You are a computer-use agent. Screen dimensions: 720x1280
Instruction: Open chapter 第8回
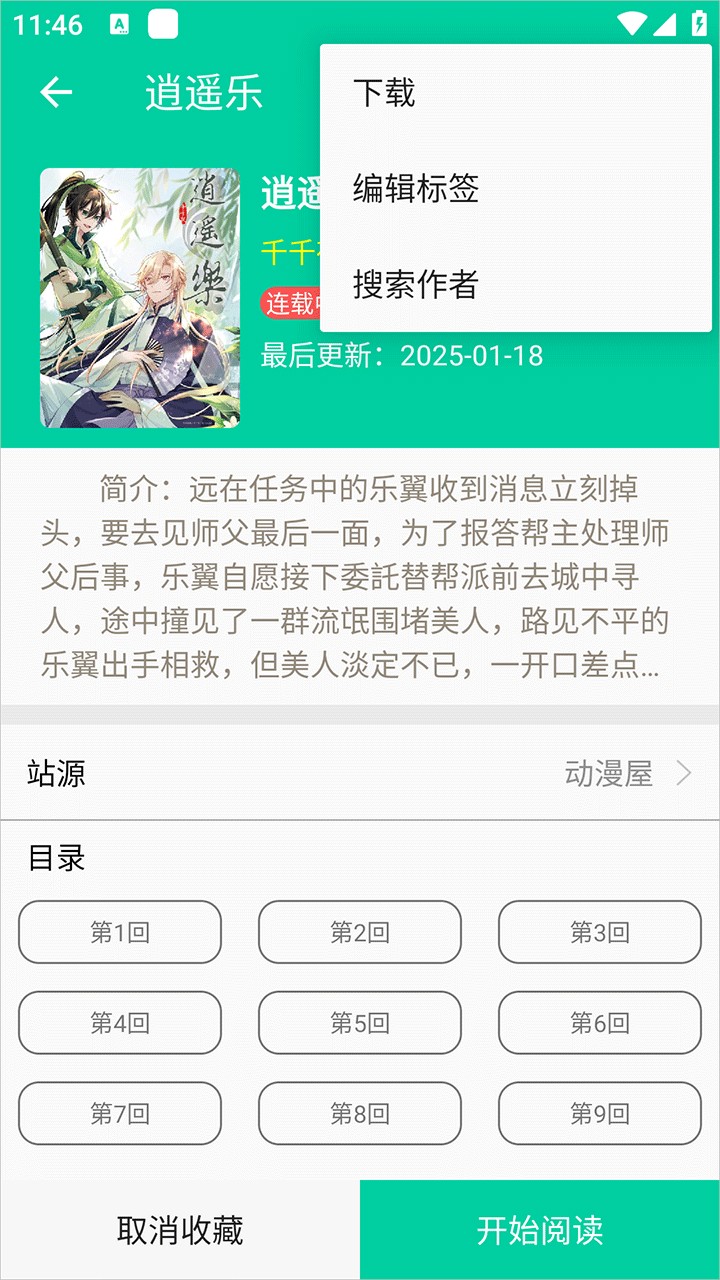360,1113
